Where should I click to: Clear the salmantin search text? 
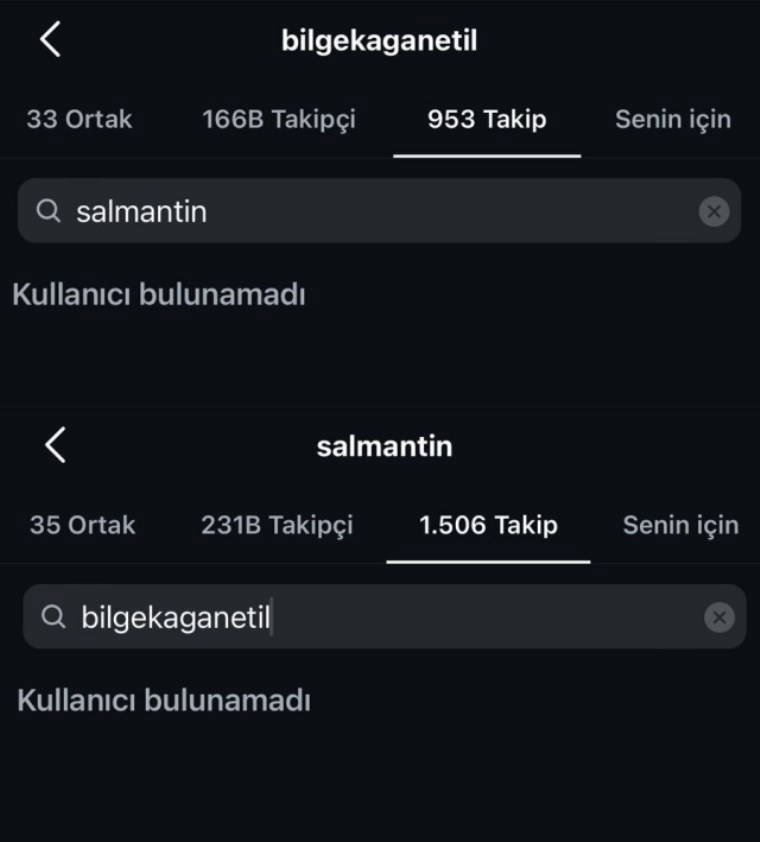tap(713, 211)
